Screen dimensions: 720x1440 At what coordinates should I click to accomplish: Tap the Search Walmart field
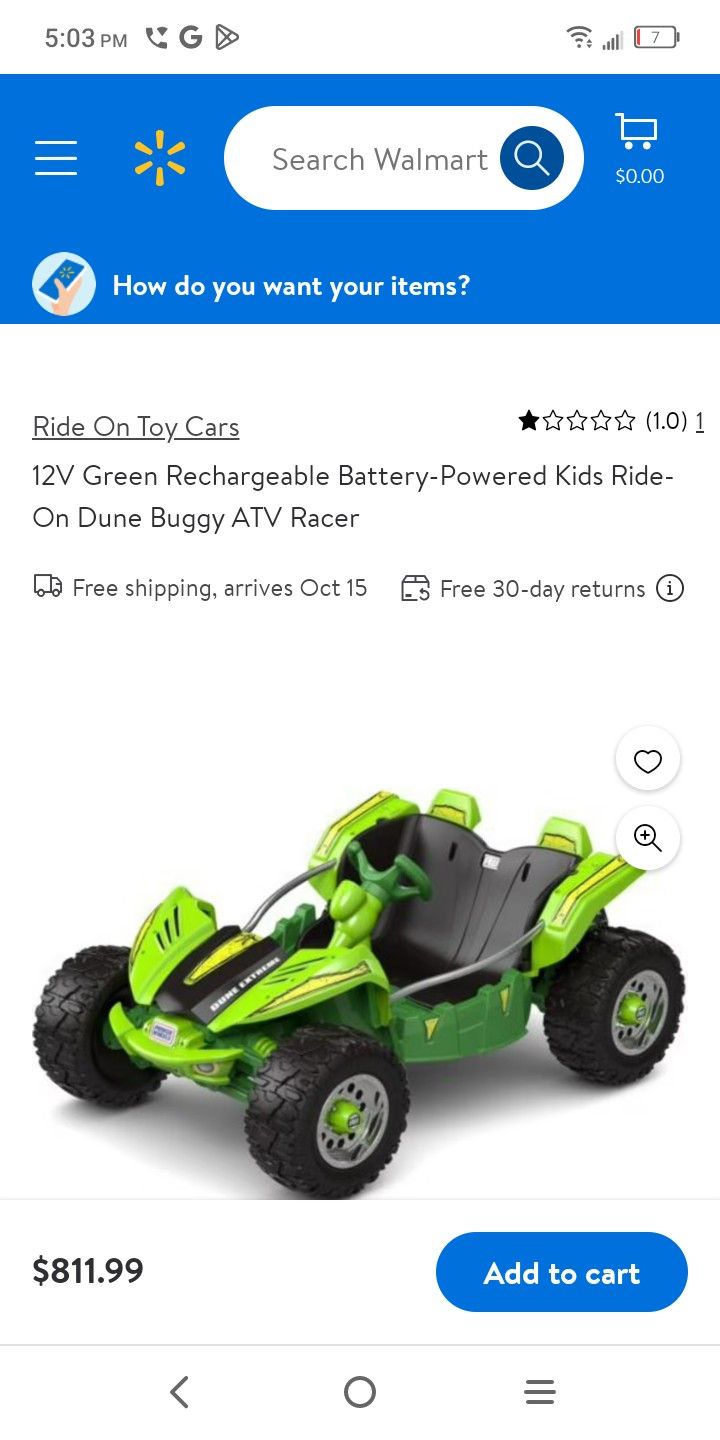pyautogui.click(x=378, y=159)
